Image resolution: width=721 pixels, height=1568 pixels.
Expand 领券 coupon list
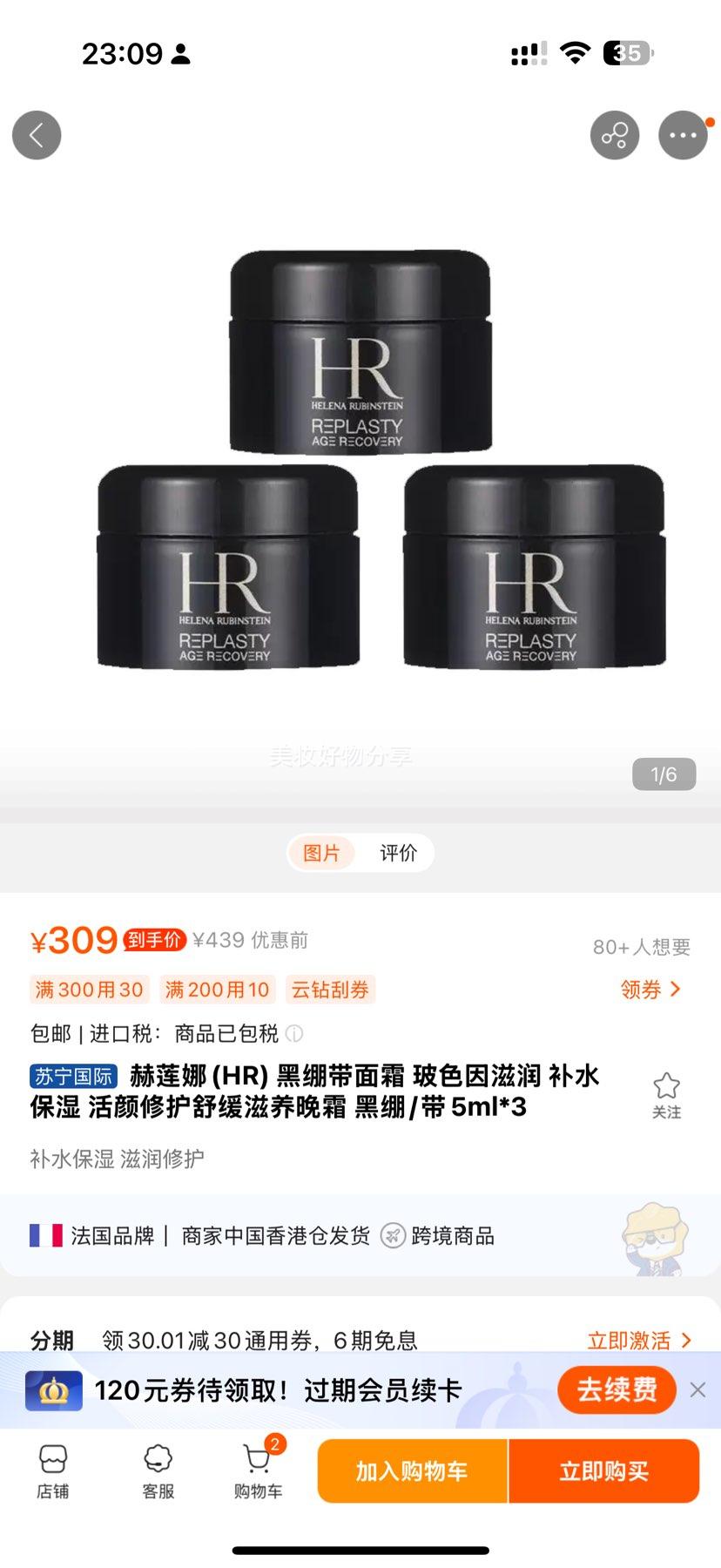(651, 990)
